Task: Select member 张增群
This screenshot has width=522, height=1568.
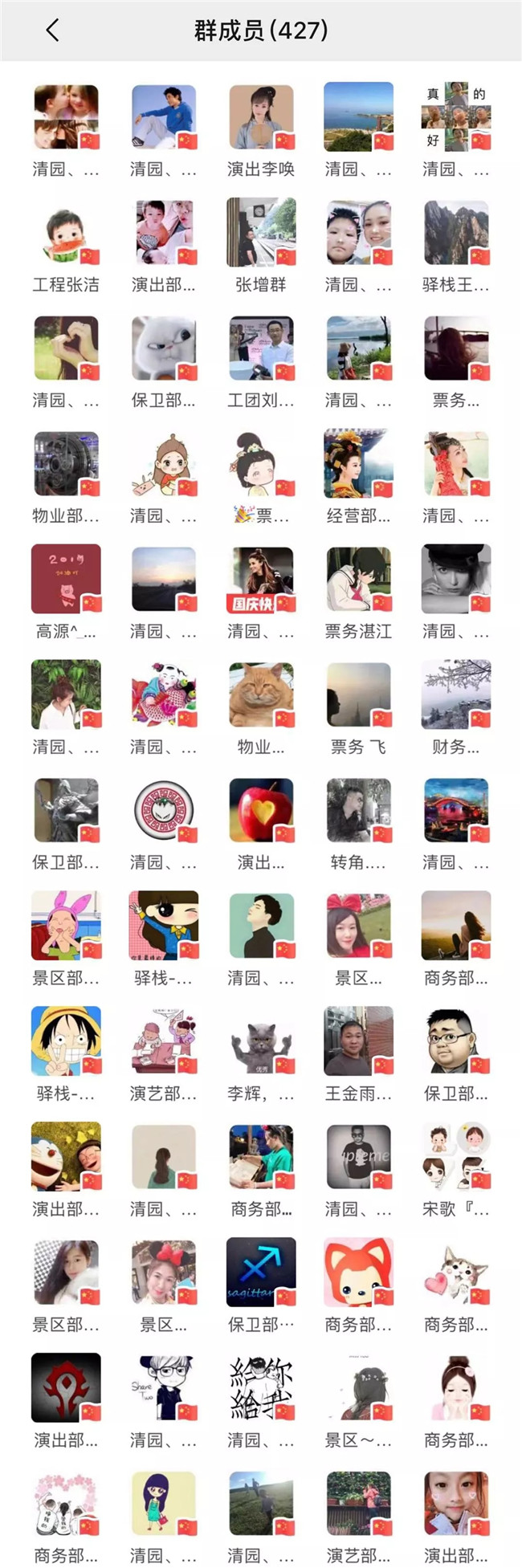Action: 261,234
